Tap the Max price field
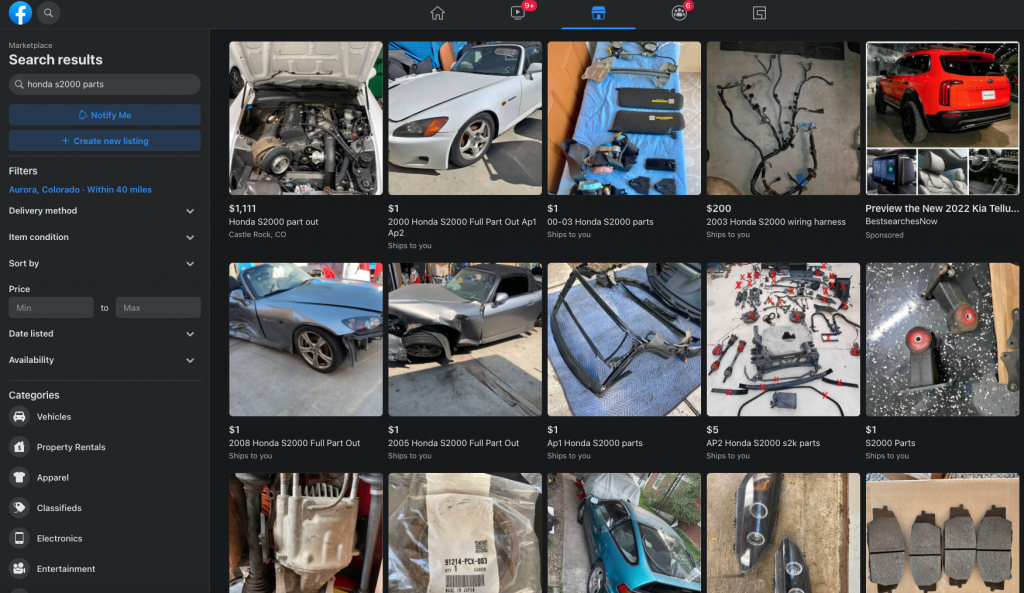This screenshot has width=1024, height=593. point(158,308)
